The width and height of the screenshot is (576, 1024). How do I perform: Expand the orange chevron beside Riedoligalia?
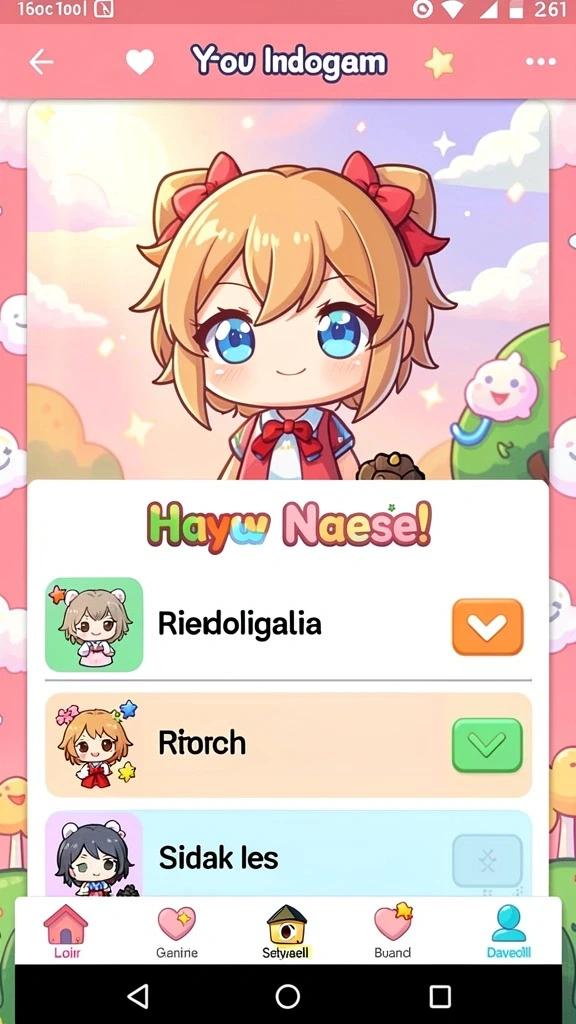point(487,627)
